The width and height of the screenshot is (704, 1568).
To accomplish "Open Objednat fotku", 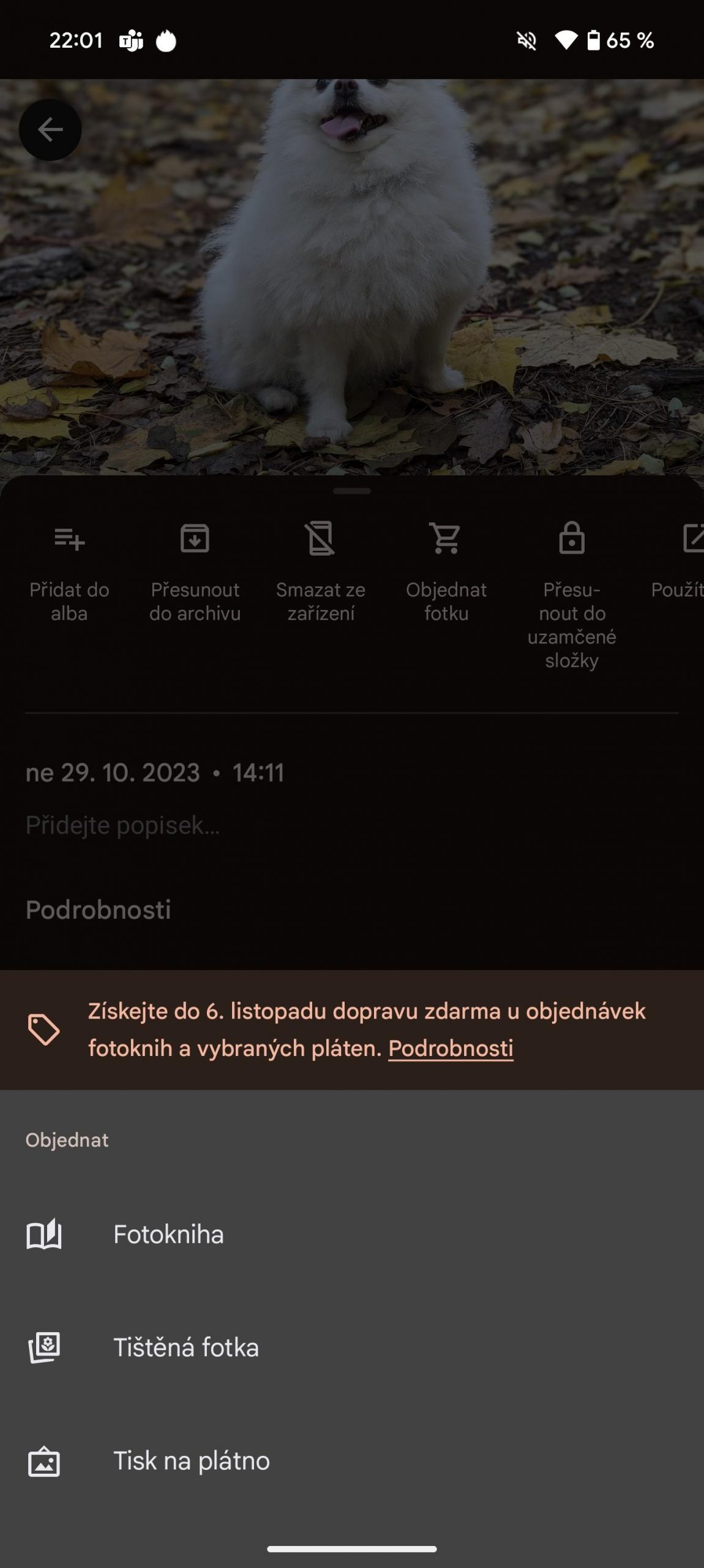I will click(x=446, y=572).
